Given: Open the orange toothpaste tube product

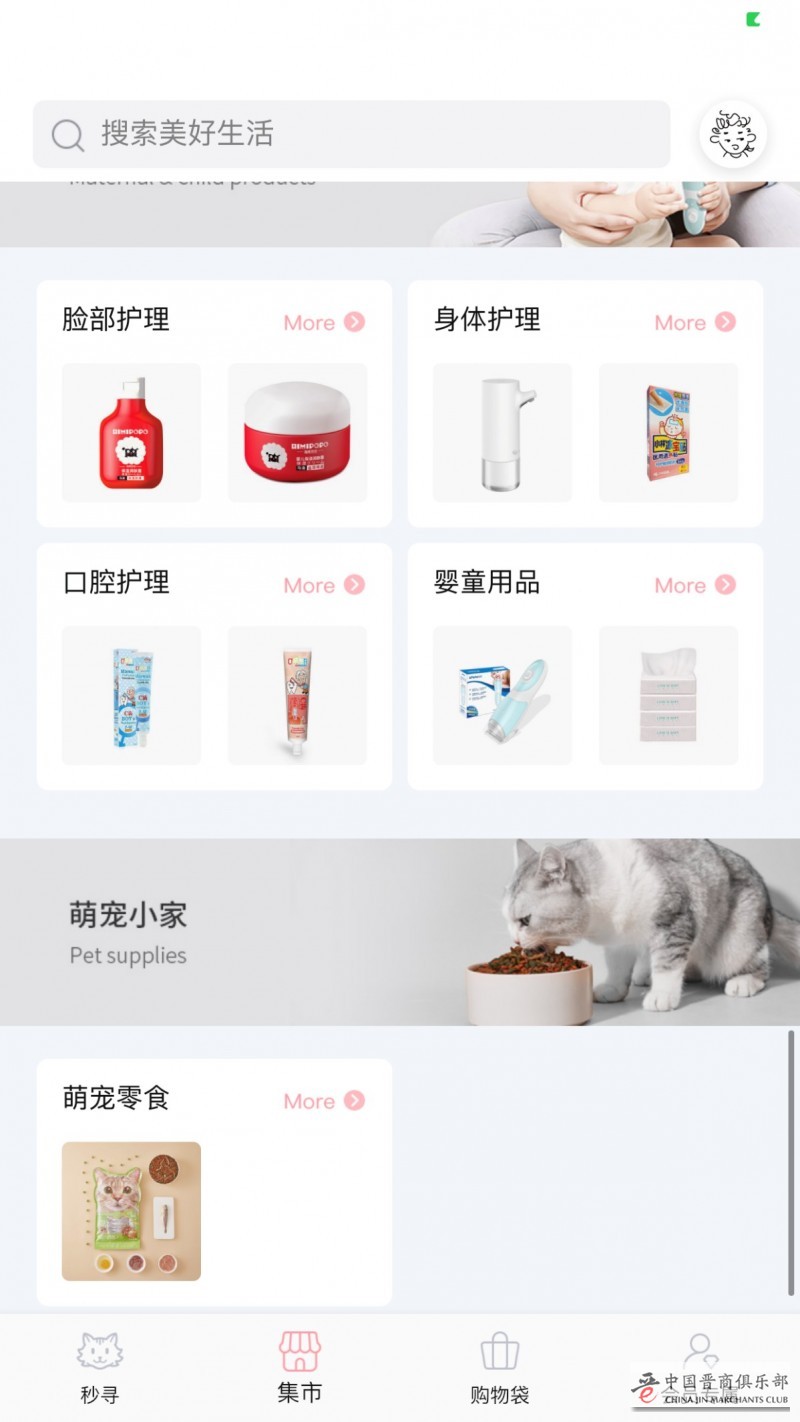Looking at the screenshot, I should [x=297, y=696].
